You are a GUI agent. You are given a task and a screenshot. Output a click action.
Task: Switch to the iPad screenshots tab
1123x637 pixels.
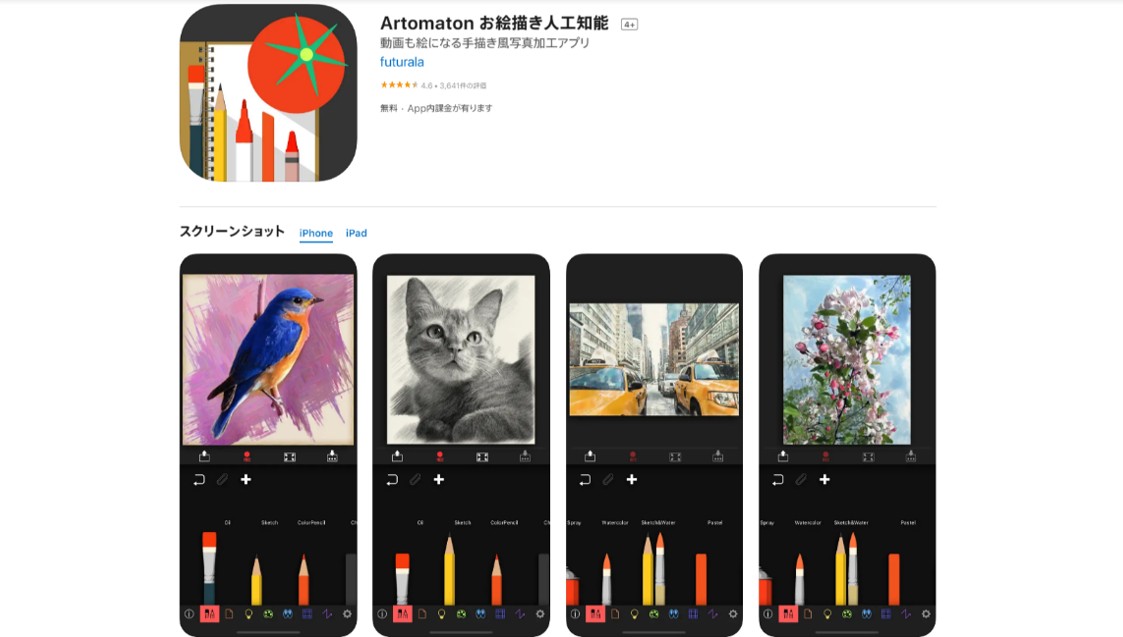(356, 233)
